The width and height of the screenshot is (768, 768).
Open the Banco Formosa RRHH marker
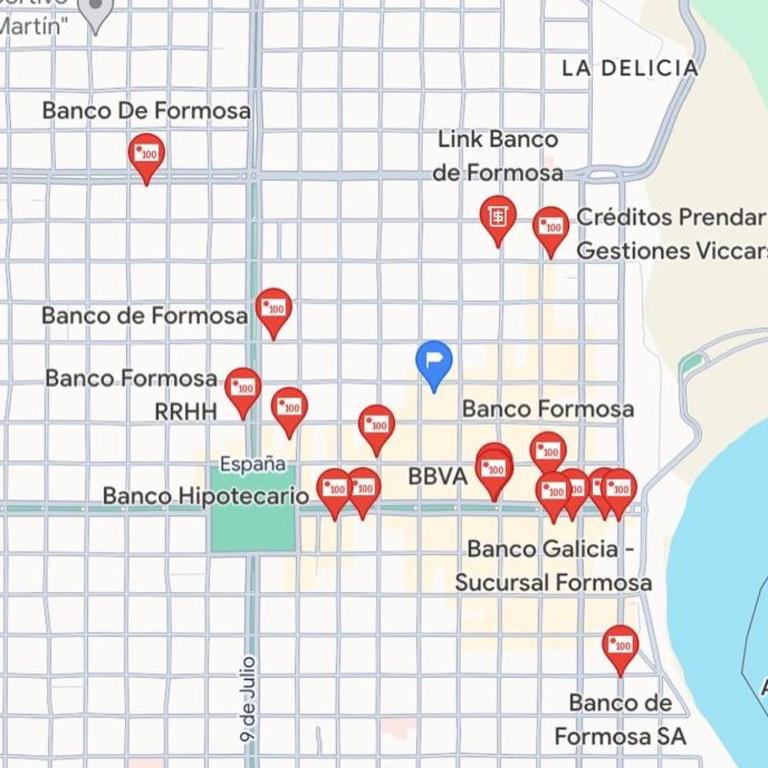[242, 388]
